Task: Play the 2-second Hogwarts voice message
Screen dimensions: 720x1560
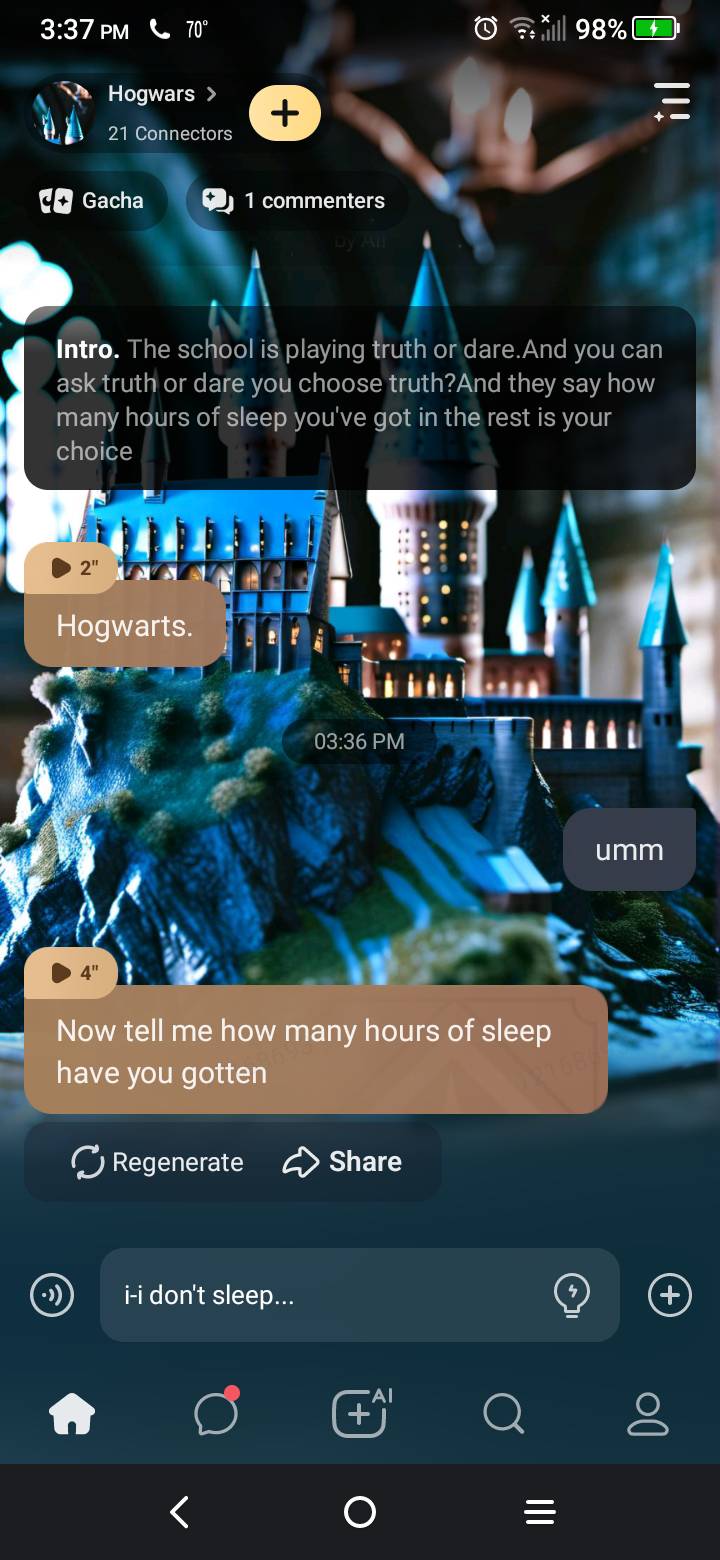Action: 71,568
